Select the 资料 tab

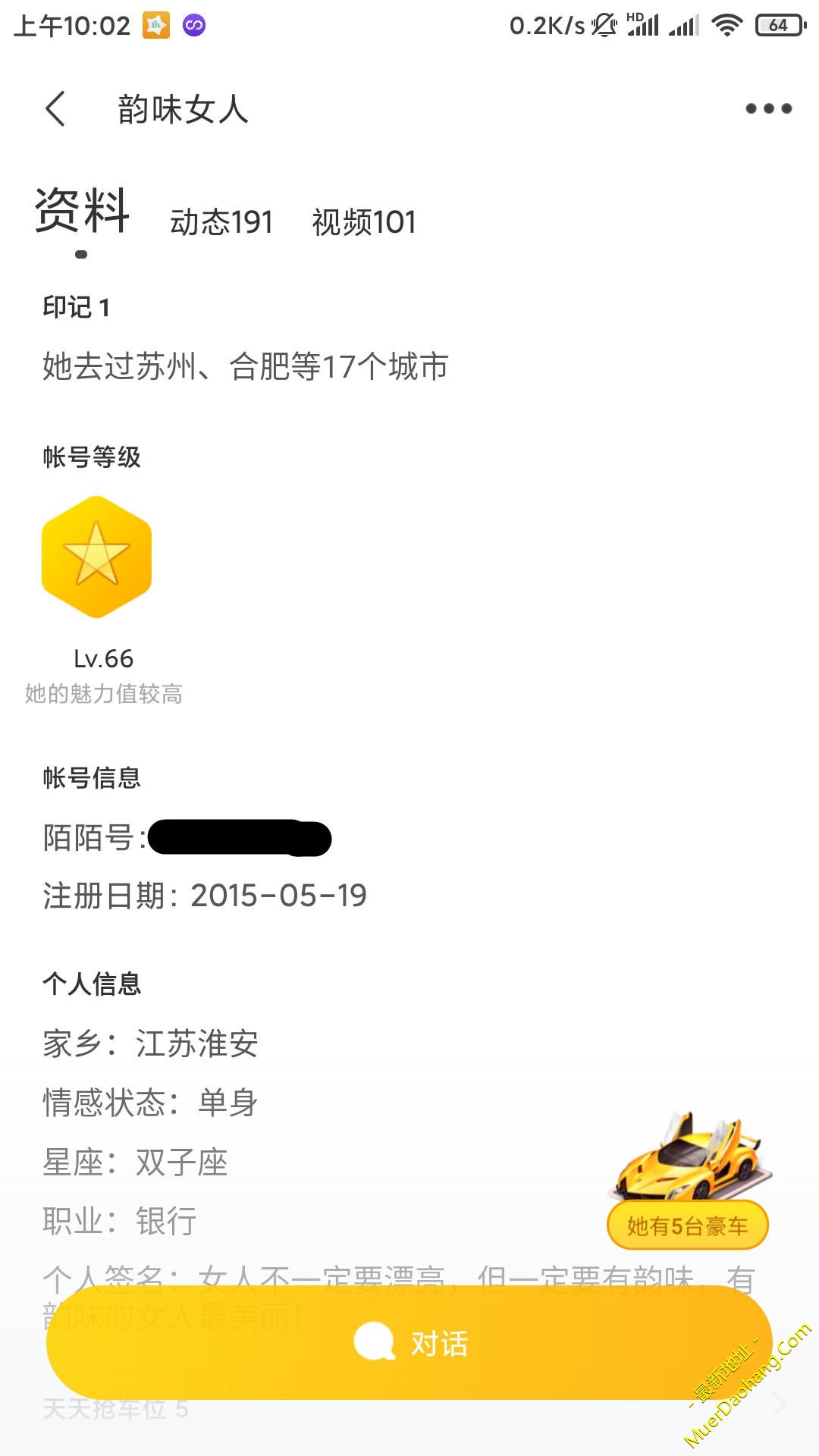82,211
